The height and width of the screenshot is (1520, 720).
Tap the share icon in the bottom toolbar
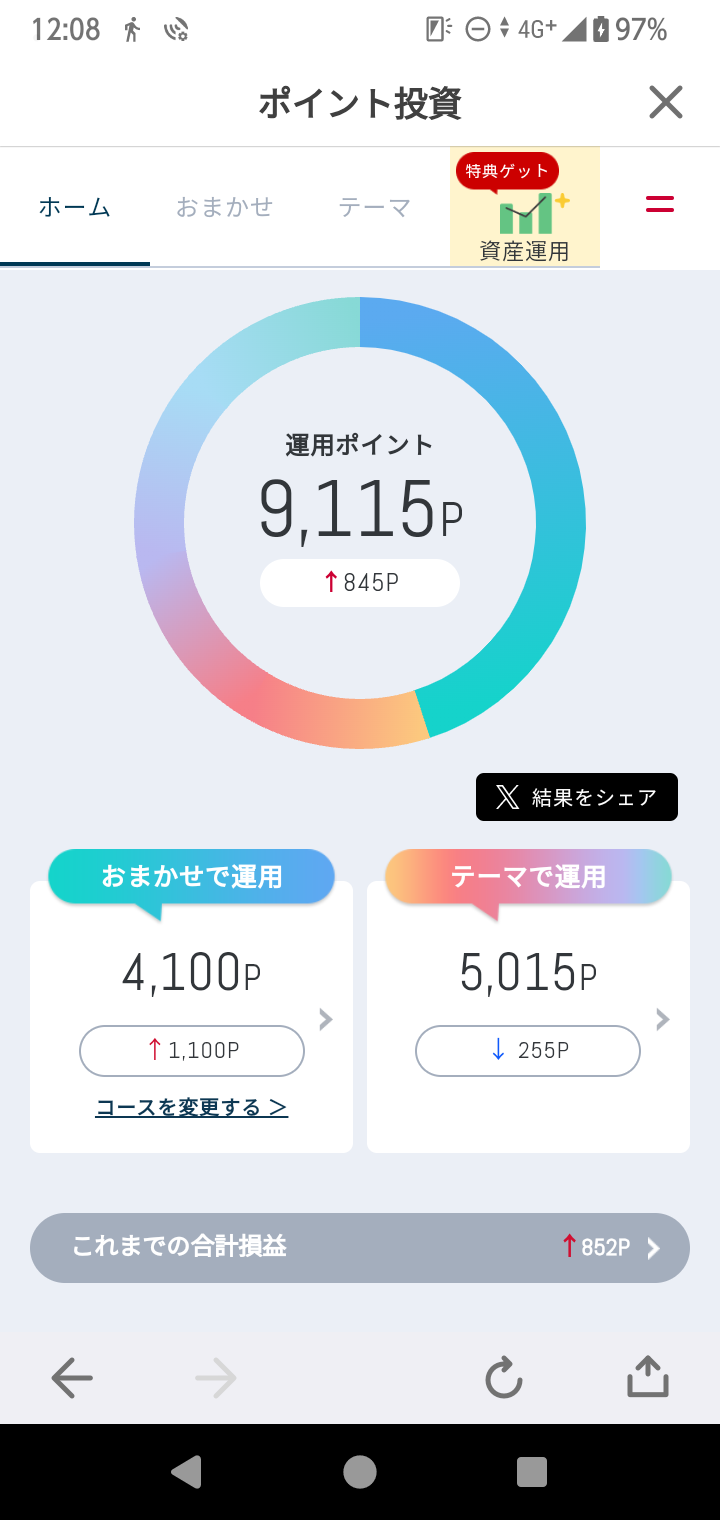click(648, 1377)
